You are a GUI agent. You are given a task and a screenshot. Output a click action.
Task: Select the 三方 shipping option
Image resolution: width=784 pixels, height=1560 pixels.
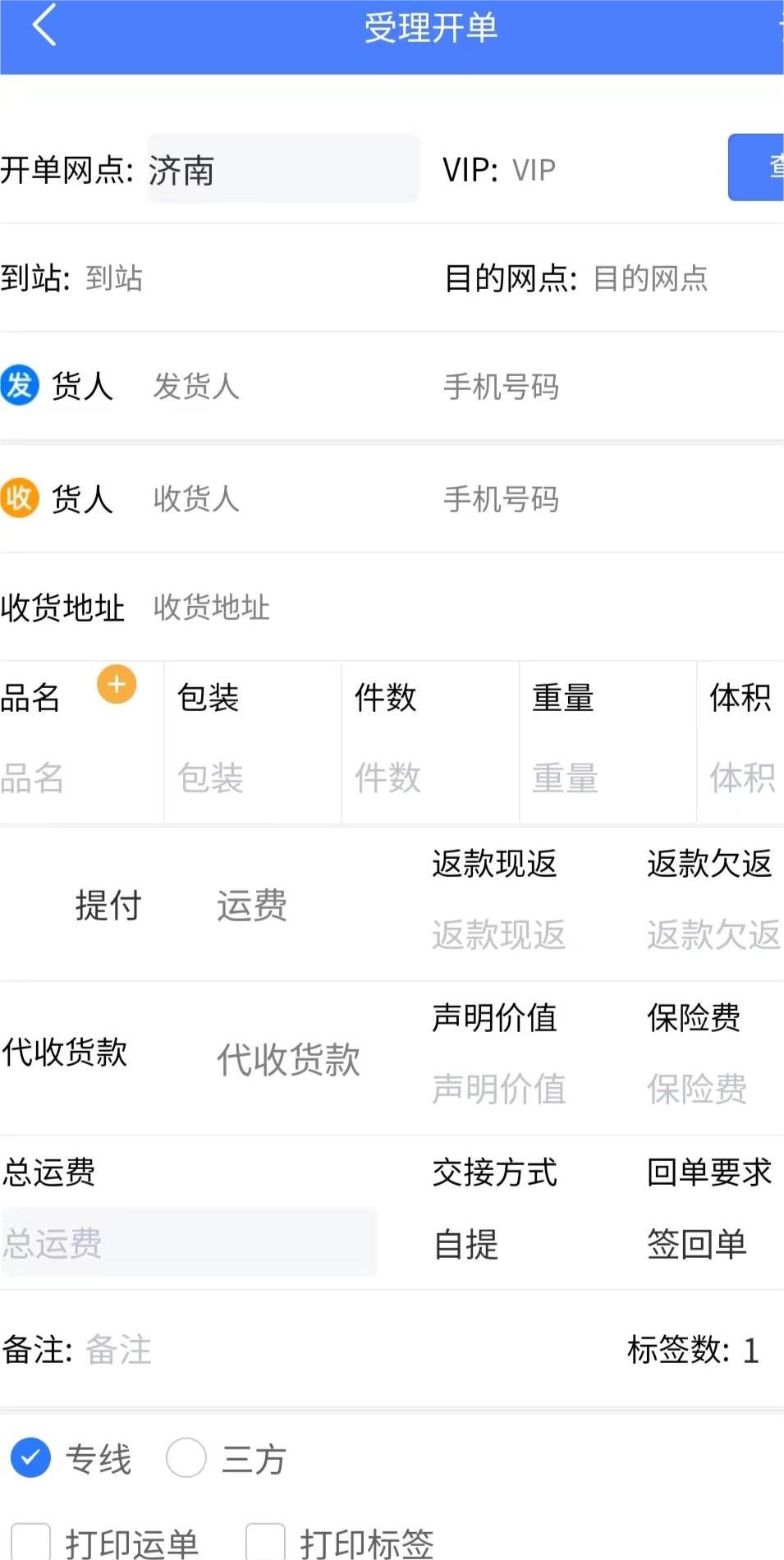click(186, 1458)
